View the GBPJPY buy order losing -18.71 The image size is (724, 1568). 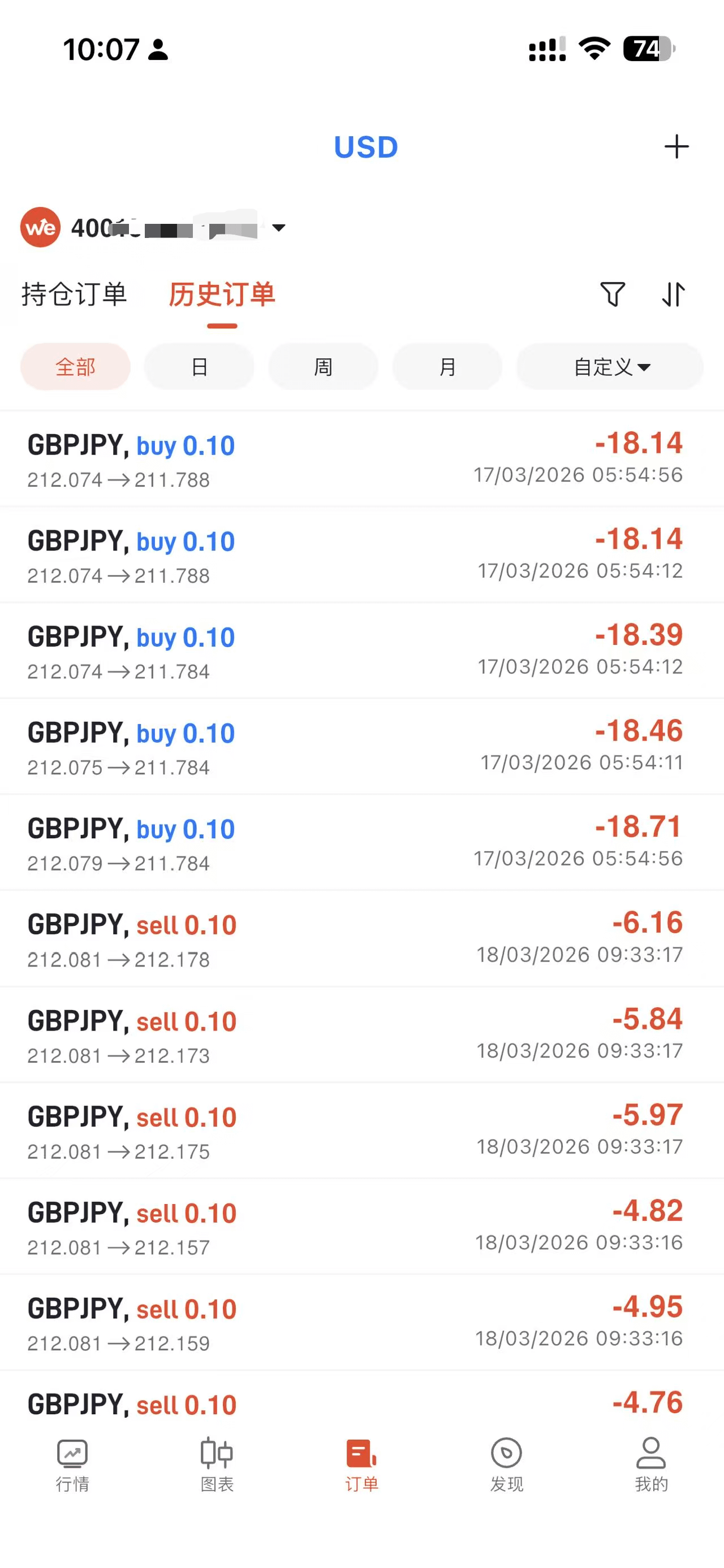click(361, 843)
